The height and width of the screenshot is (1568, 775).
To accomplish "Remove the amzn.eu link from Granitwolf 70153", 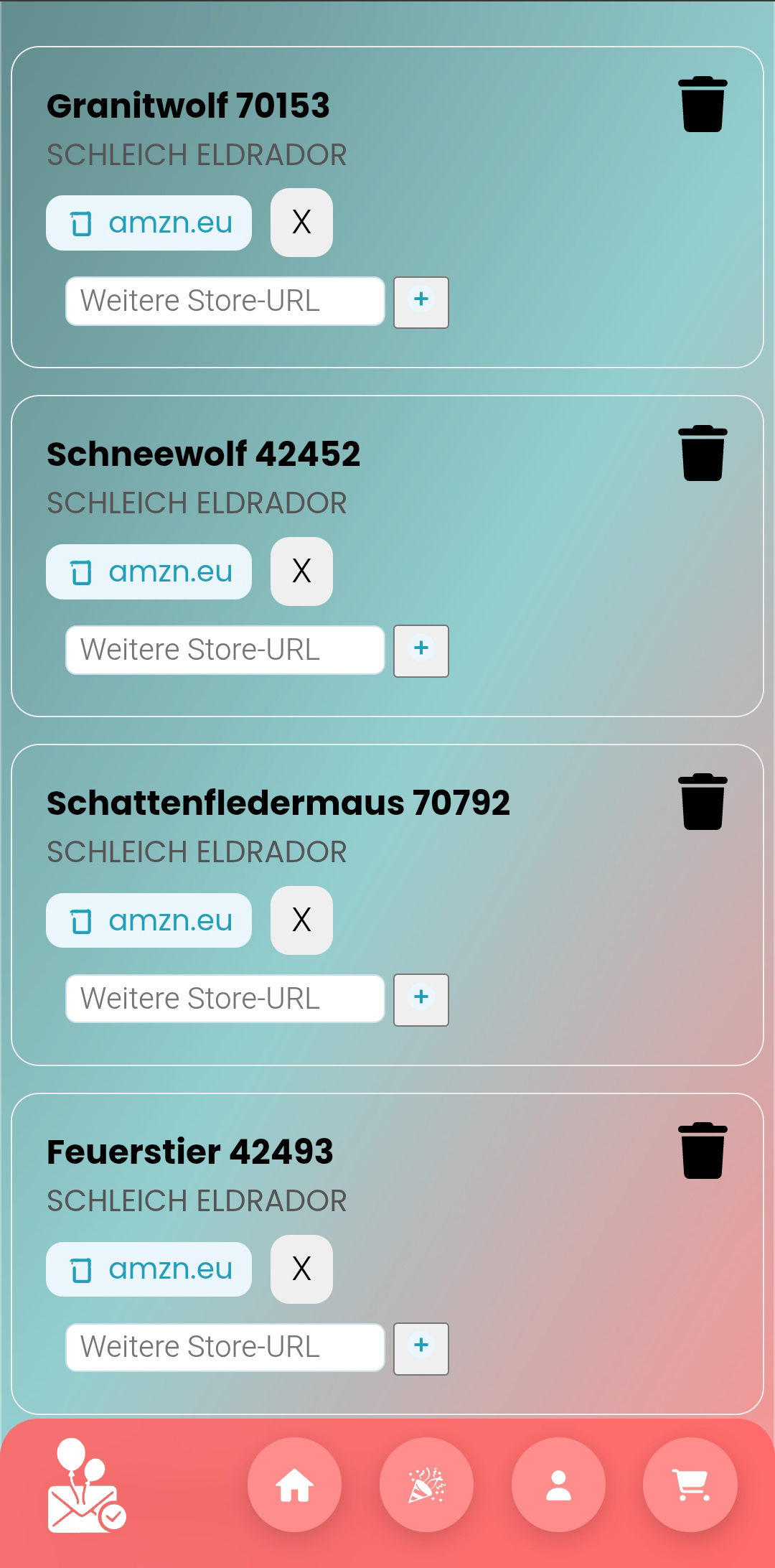I will pos(300,222).
